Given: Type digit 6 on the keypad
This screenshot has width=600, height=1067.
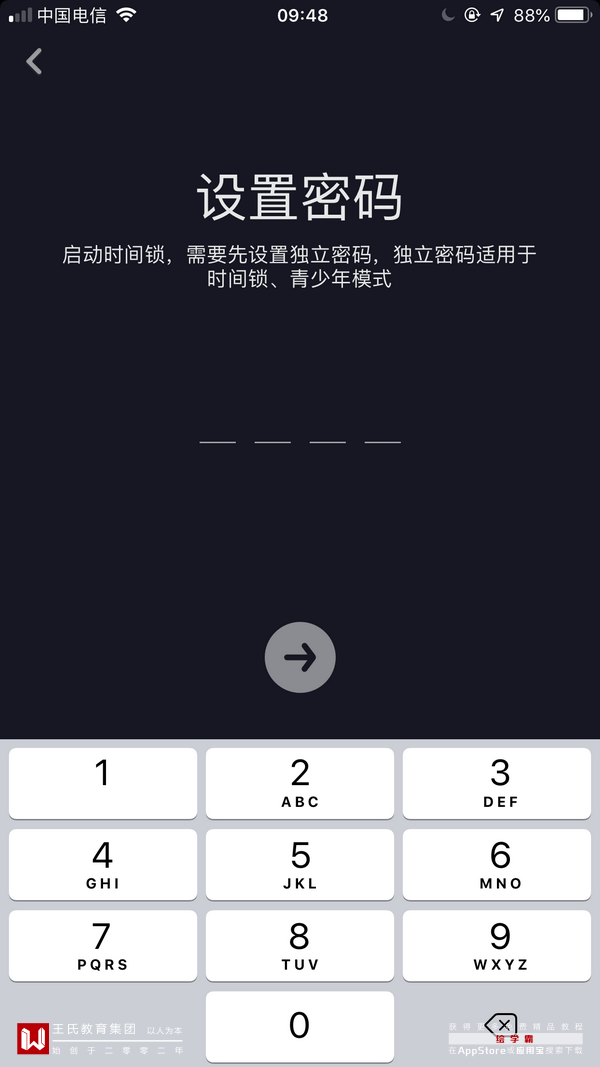Looking at the screenshot, I should click(497, 864).
